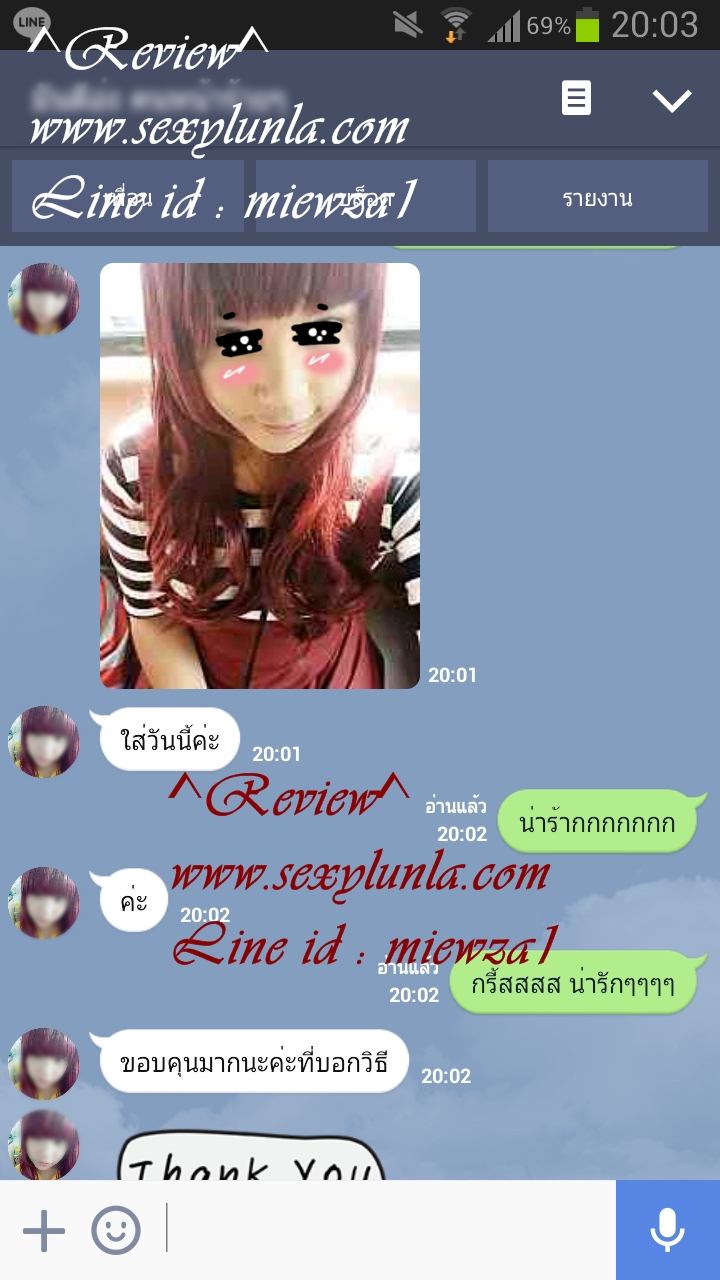
Task: View the sender's profile avatar beside ใส่วันนี้ค่ะ
Action: 44,742
